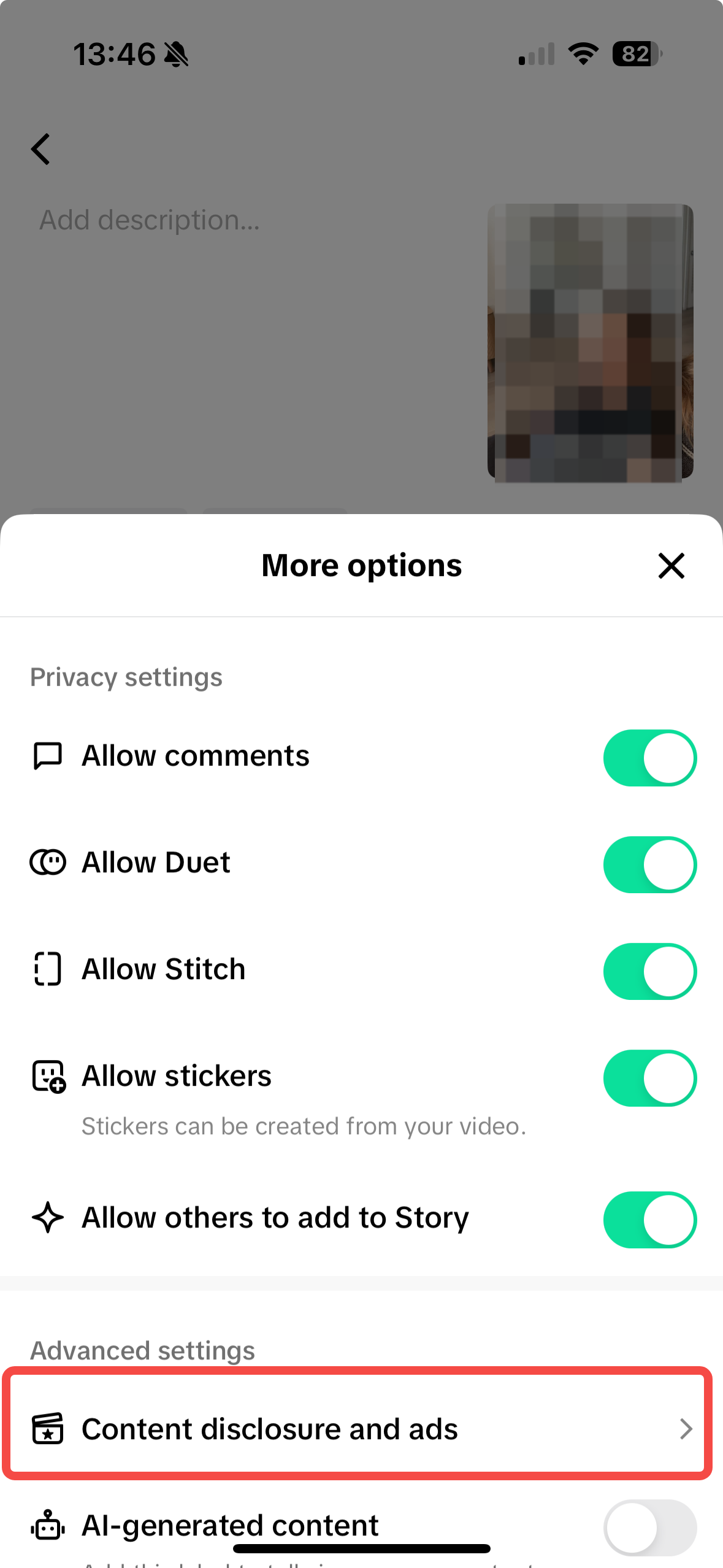Toggle off Allow Stitch
Screen dimensions: 723x1568
649,971
